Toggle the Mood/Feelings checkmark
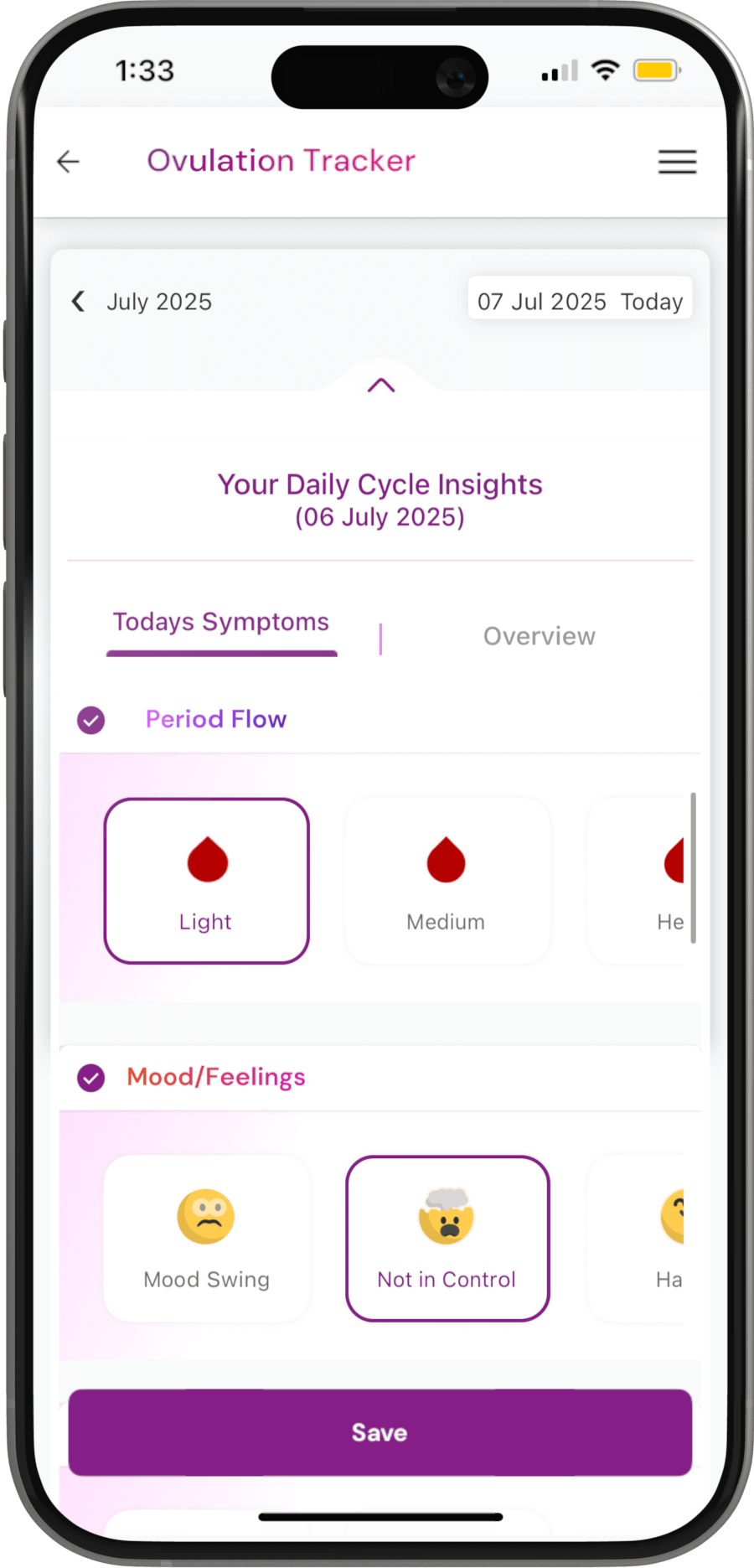This screenshot has height=1568, width=754. coord(91,1078)
